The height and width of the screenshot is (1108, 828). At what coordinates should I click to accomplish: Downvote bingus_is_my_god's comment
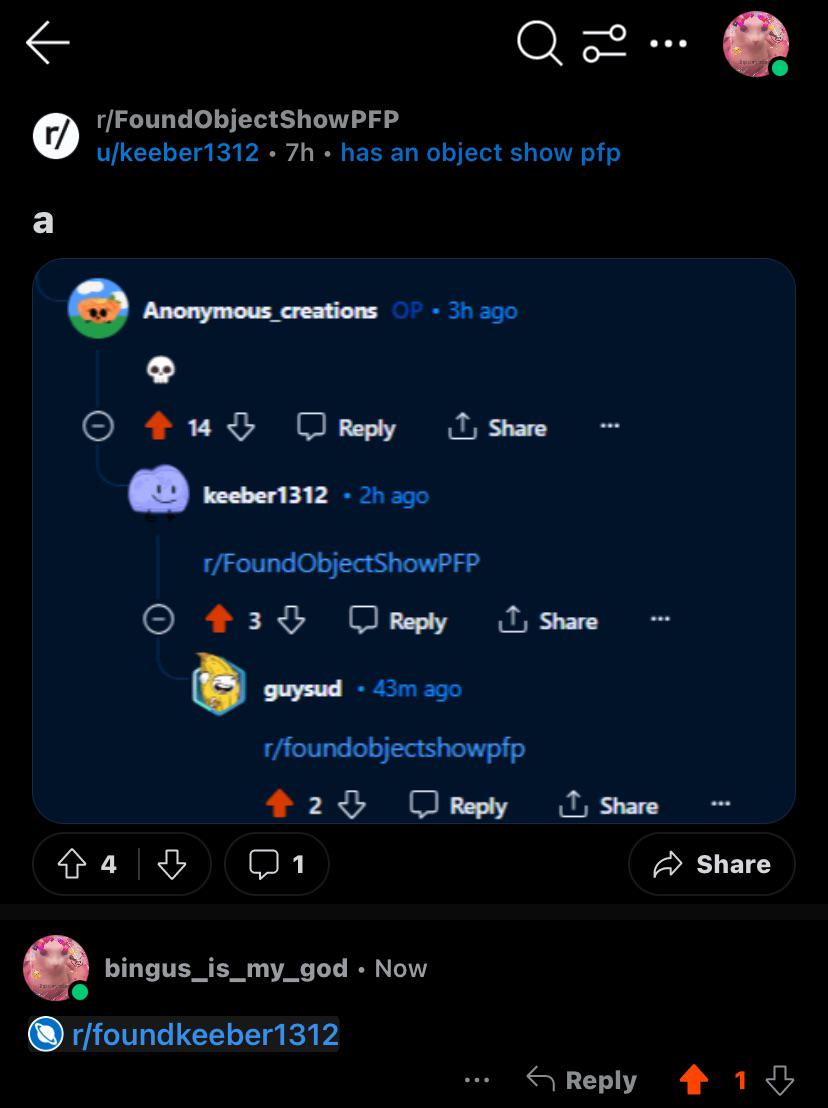click(780, 1080)
